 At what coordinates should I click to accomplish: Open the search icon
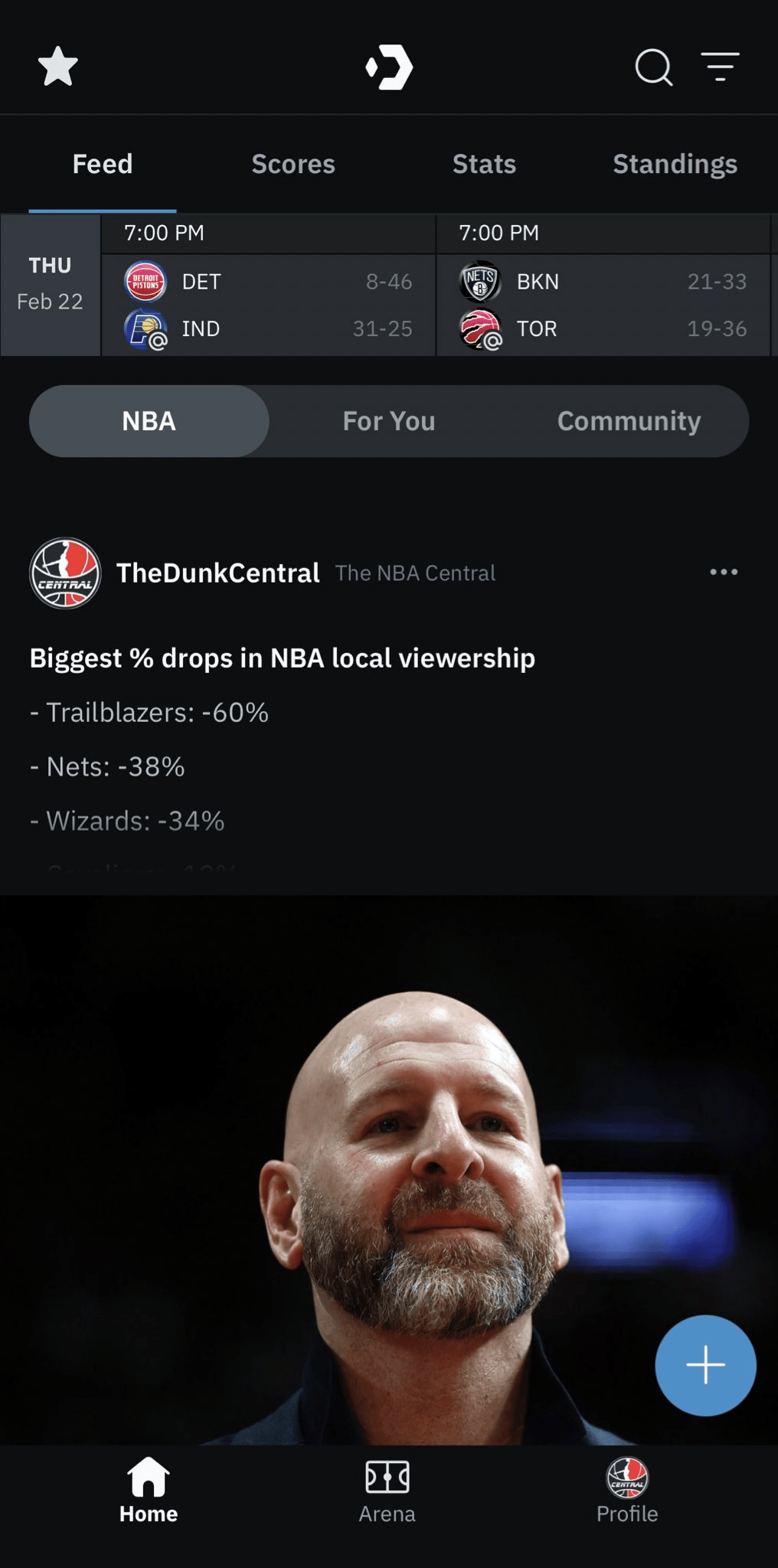pyautogui.click(x=653, y=67)
